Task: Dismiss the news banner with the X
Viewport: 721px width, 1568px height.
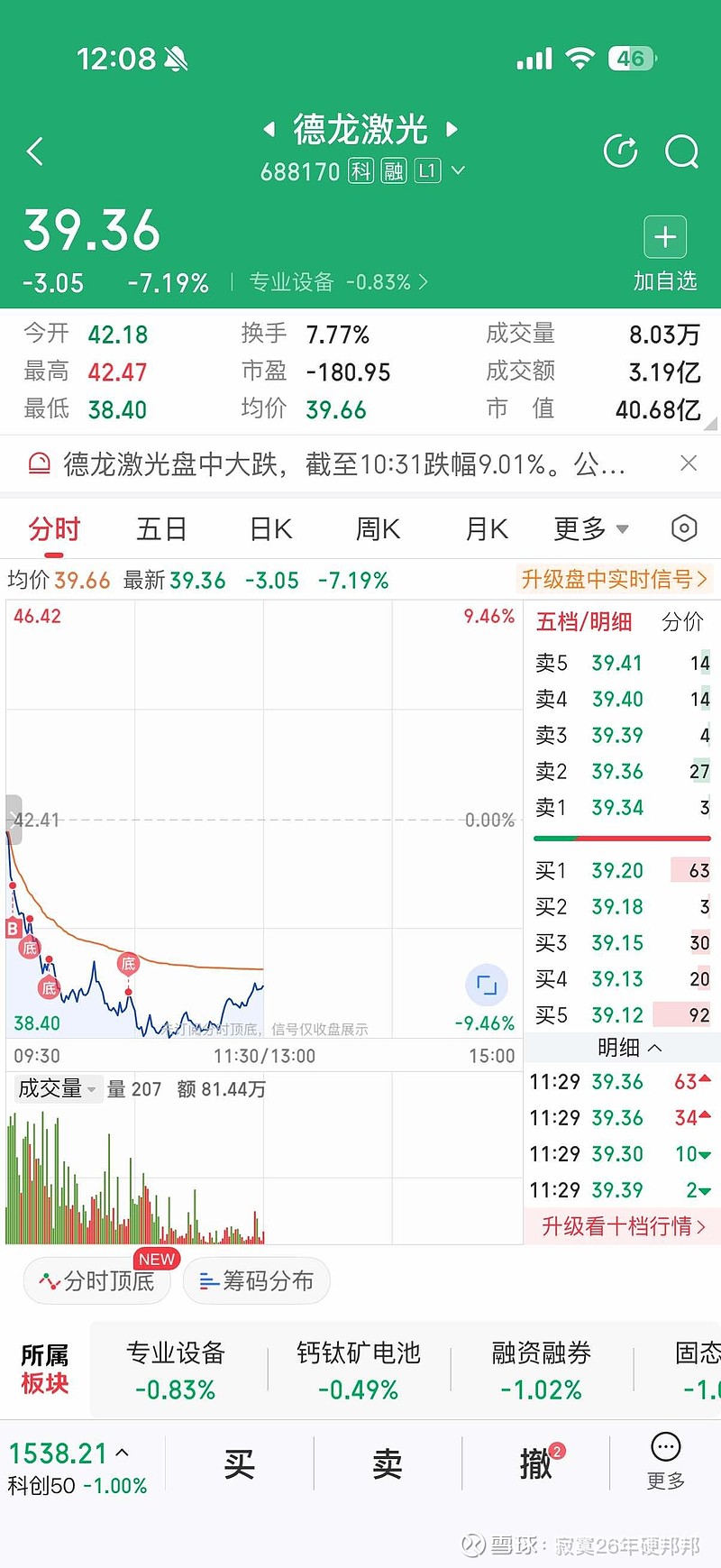Action: pos(689,463)
